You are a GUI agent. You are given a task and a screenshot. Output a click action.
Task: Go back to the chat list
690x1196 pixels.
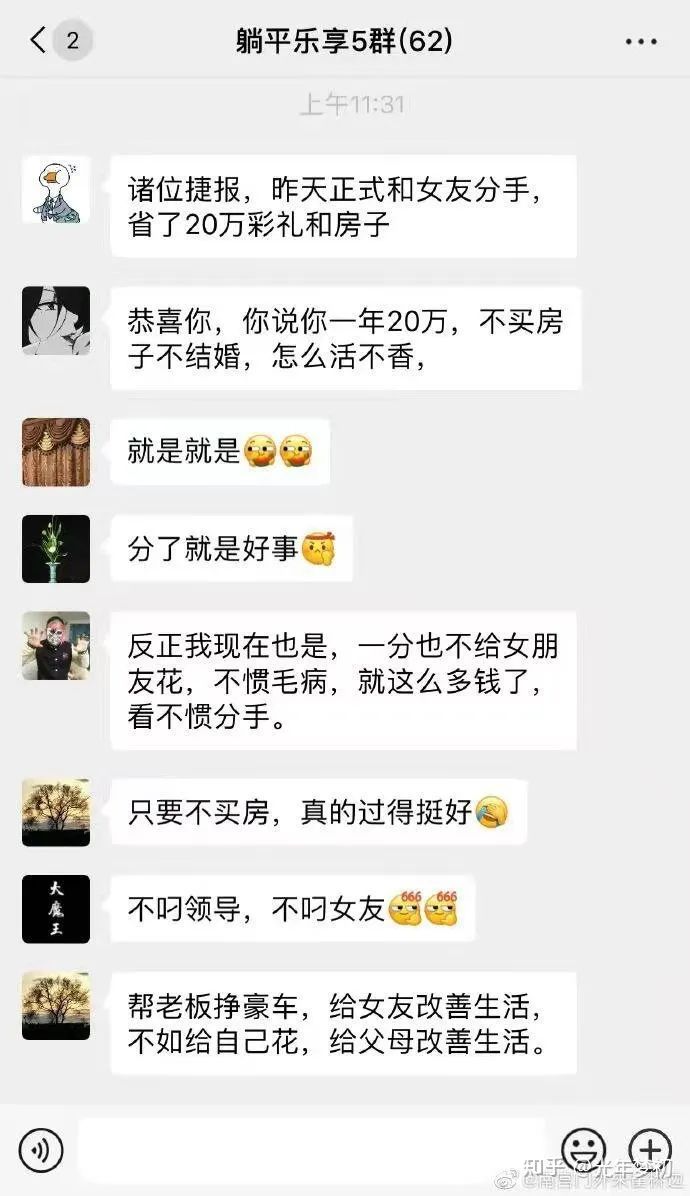[x=38, y=41]
